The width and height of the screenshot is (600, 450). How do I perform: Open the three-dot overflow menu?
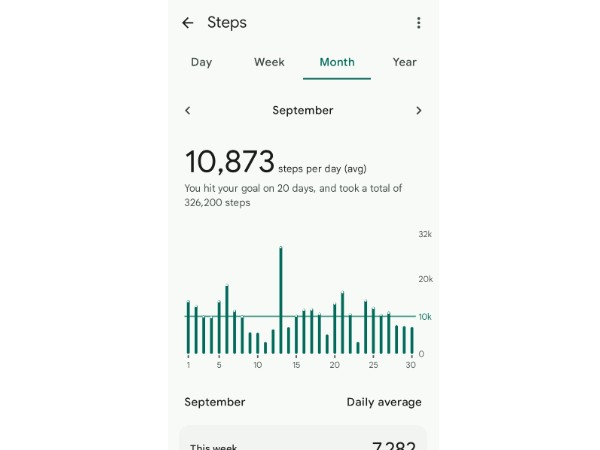click(x=418, y=23)
